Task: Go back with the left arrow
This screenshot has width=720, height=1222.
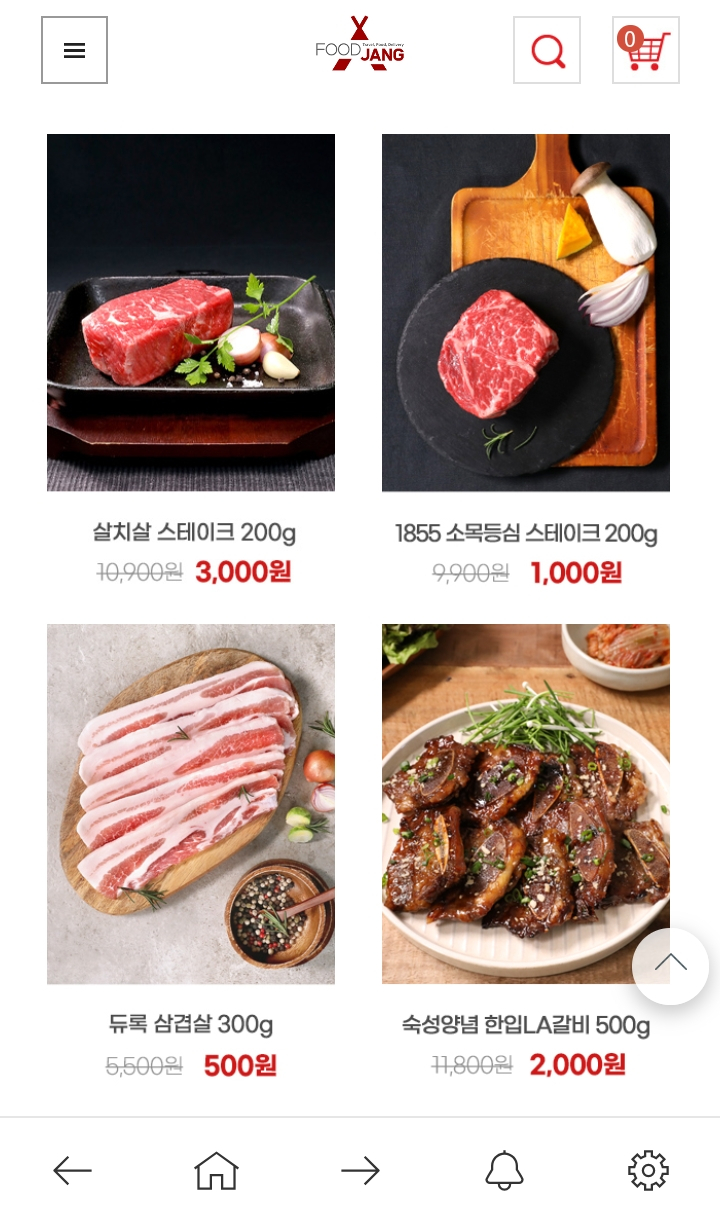Action: [x=72, y=1170]
